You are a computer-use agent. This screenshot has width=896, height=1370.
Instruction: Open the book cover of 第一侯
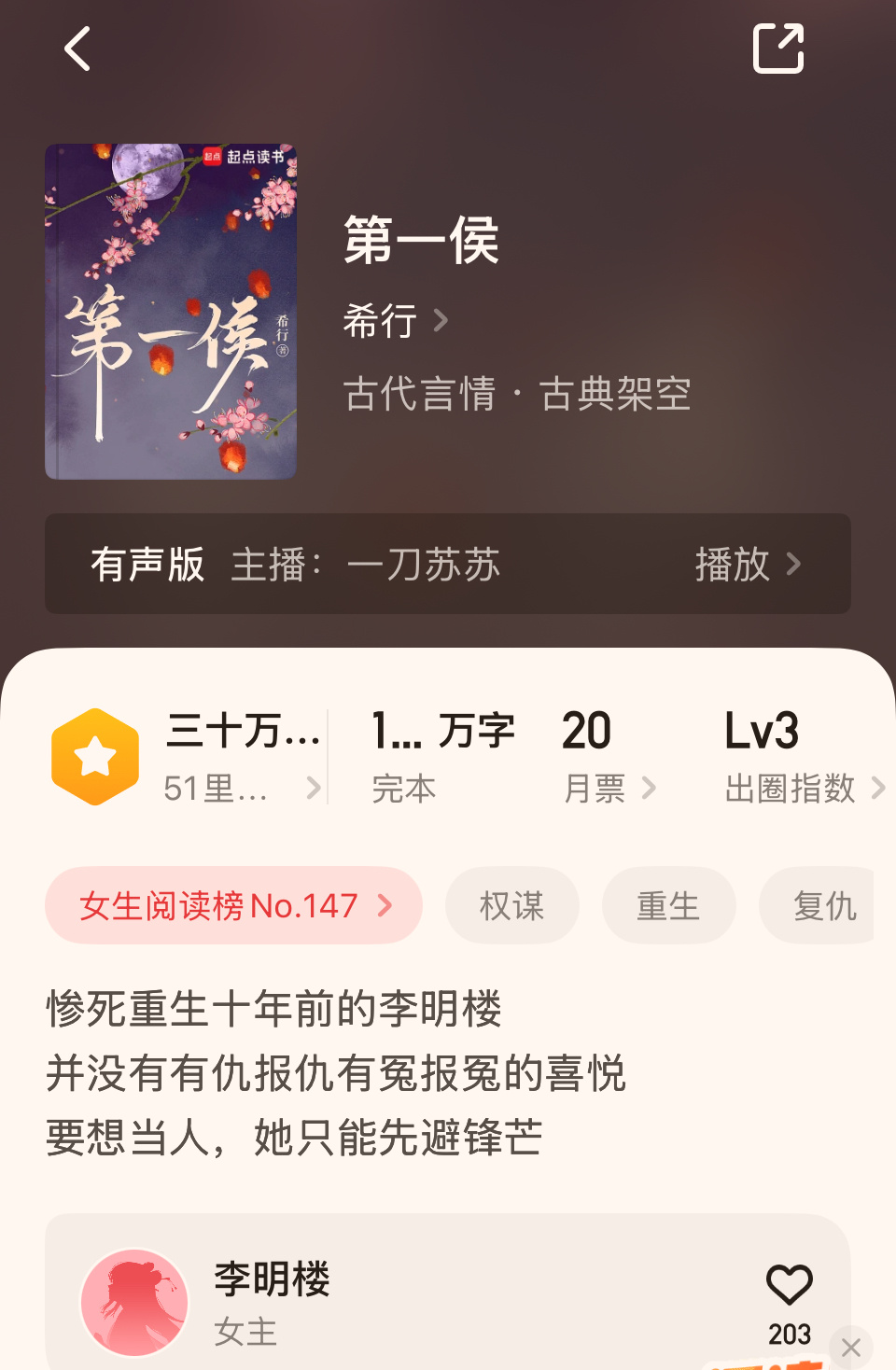coord(170,308)
